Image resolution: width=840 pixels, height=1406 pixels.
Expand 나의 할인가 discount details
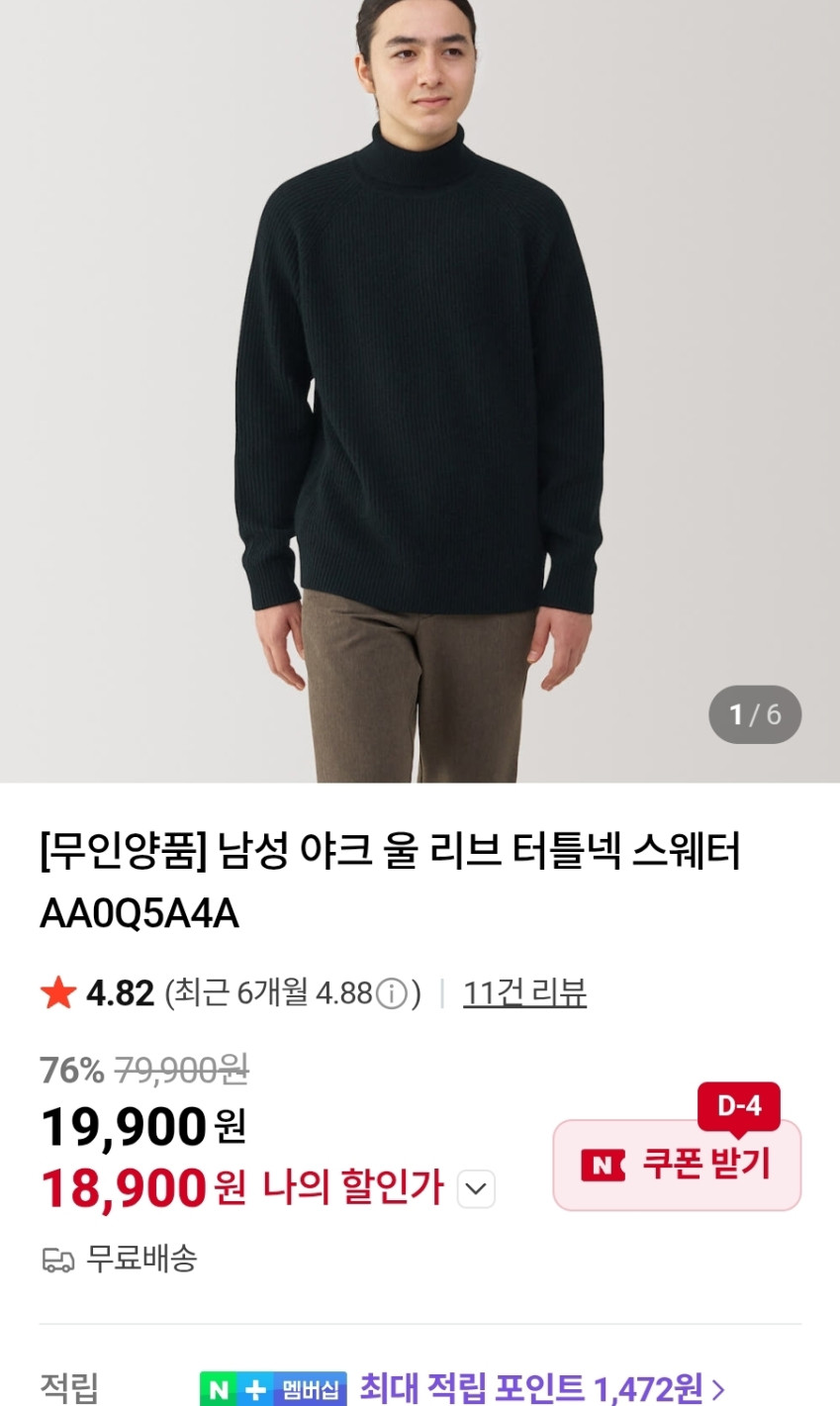point(476,1188)
